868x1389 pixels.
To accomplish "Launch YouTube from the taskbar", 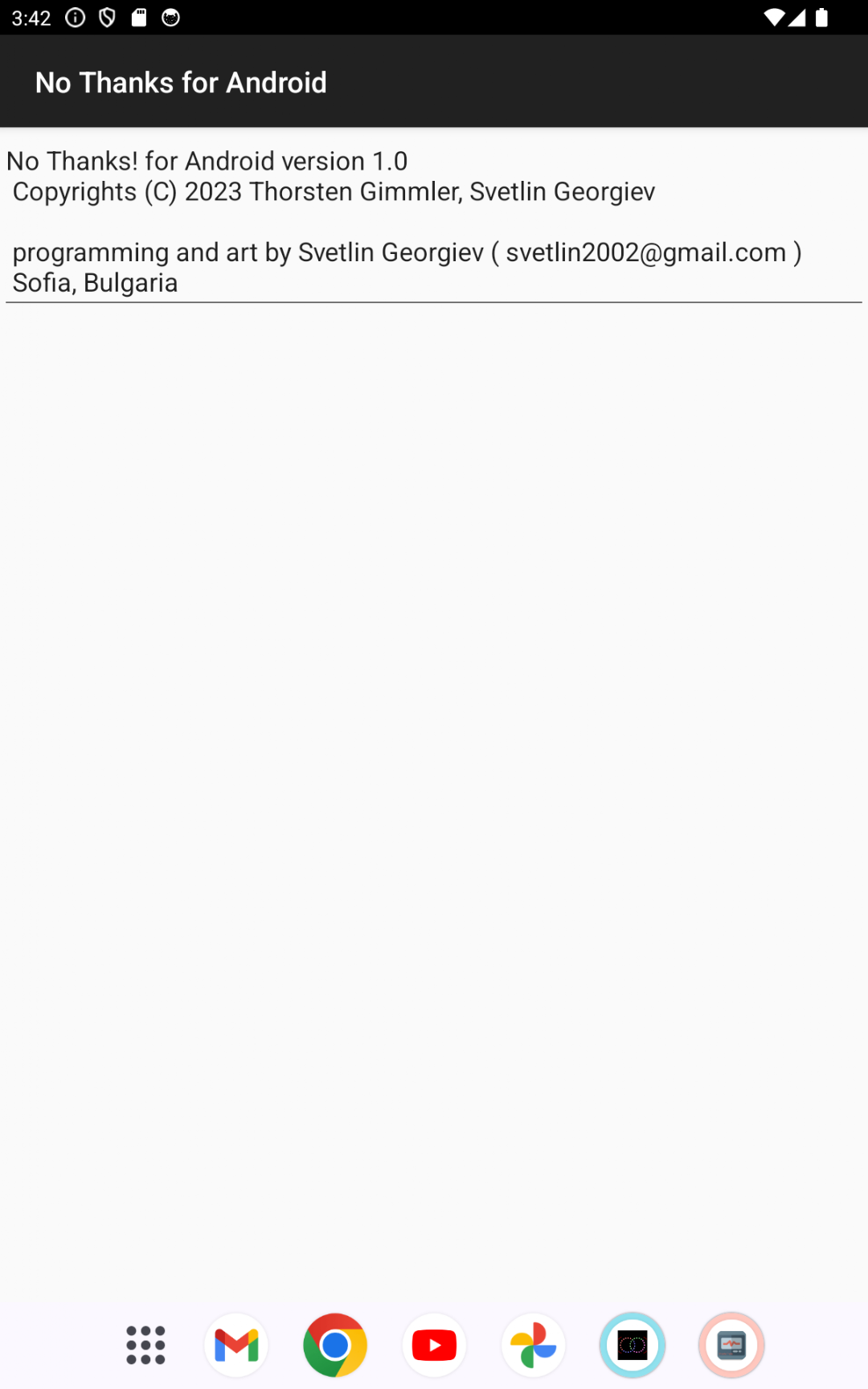I will pyautogui.click(x=434, y=1345).
